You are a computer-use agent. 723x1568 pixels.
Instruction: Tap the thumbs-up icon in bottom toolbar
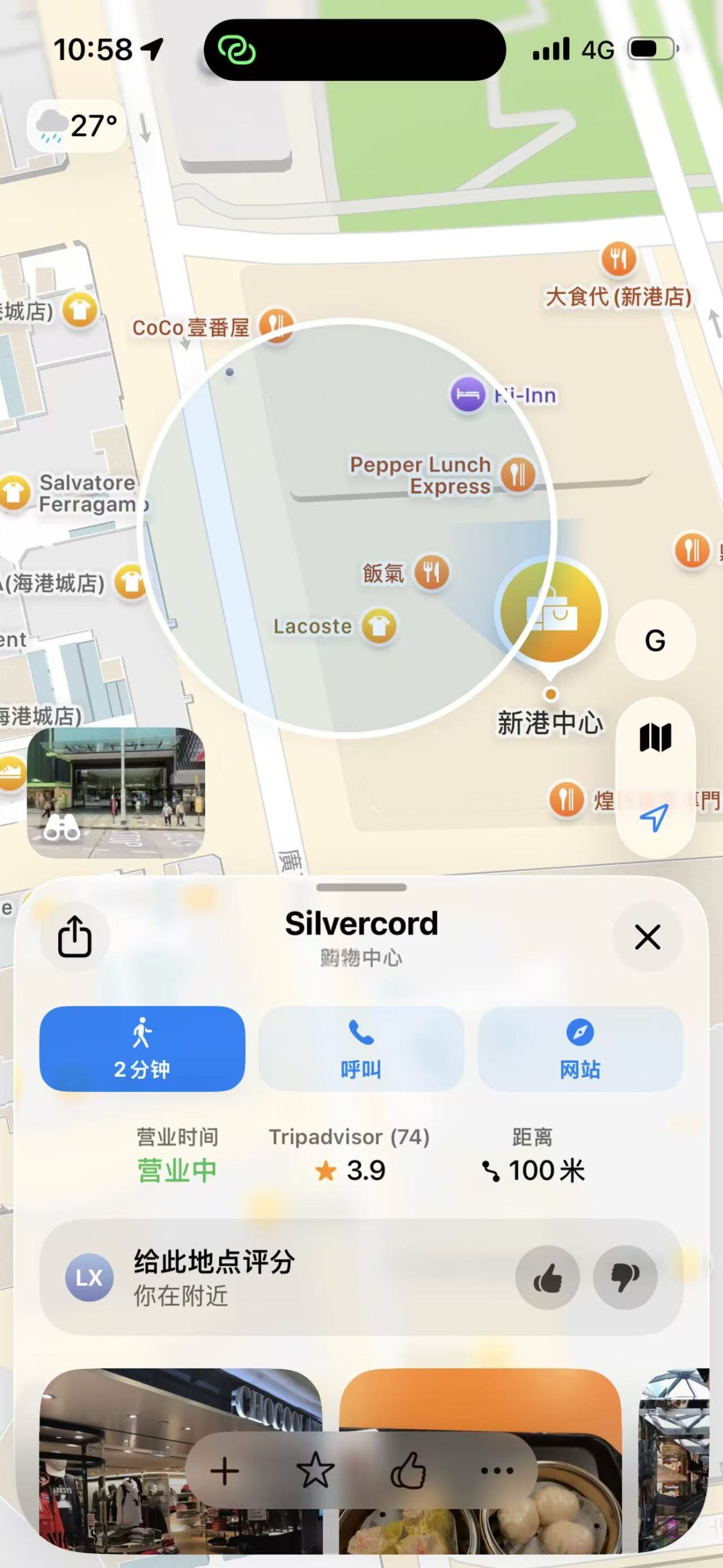[x=408, y=1471]
